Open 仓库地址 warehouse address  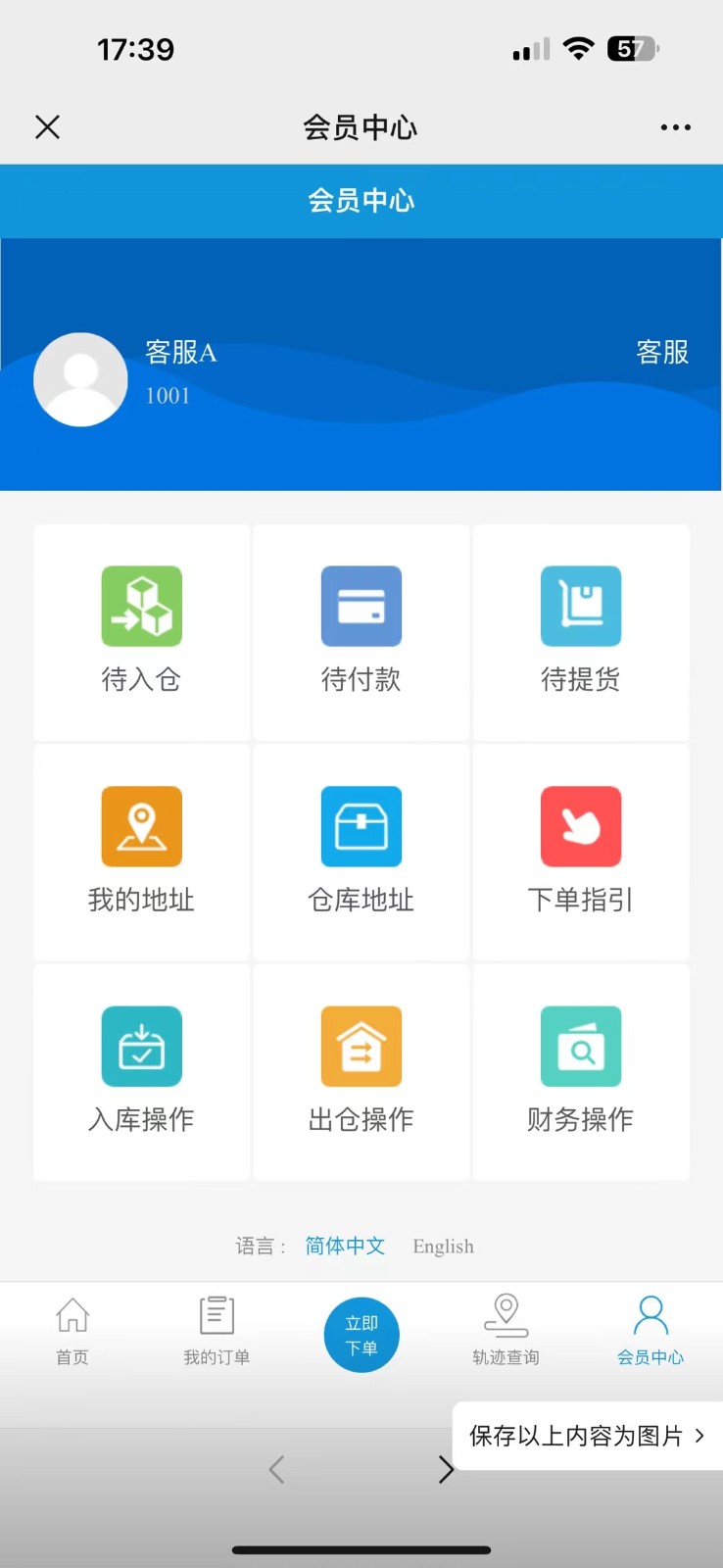point(361,852)
